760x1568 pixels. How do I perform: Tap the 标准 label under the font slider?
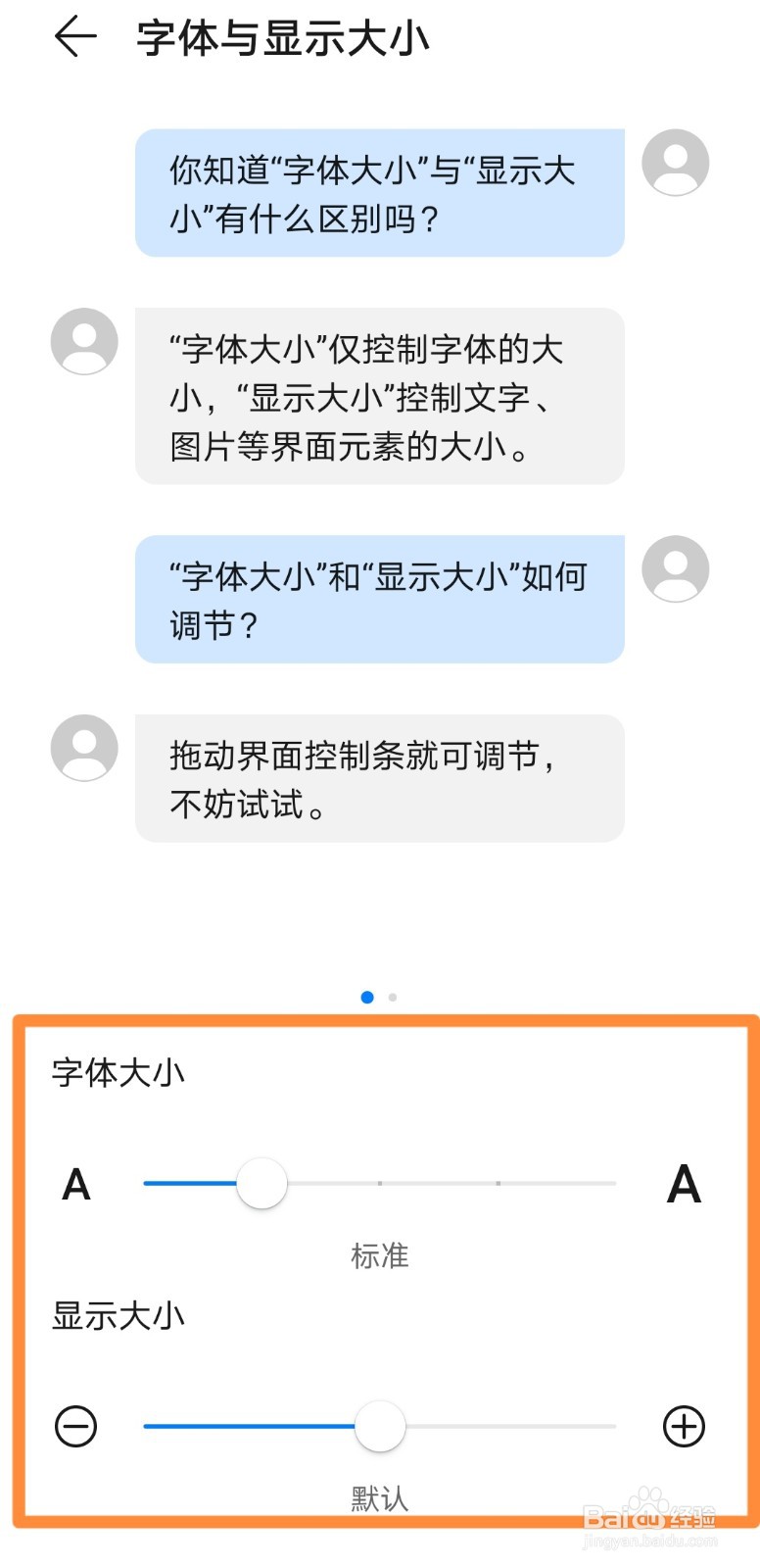click(380, 1255)
